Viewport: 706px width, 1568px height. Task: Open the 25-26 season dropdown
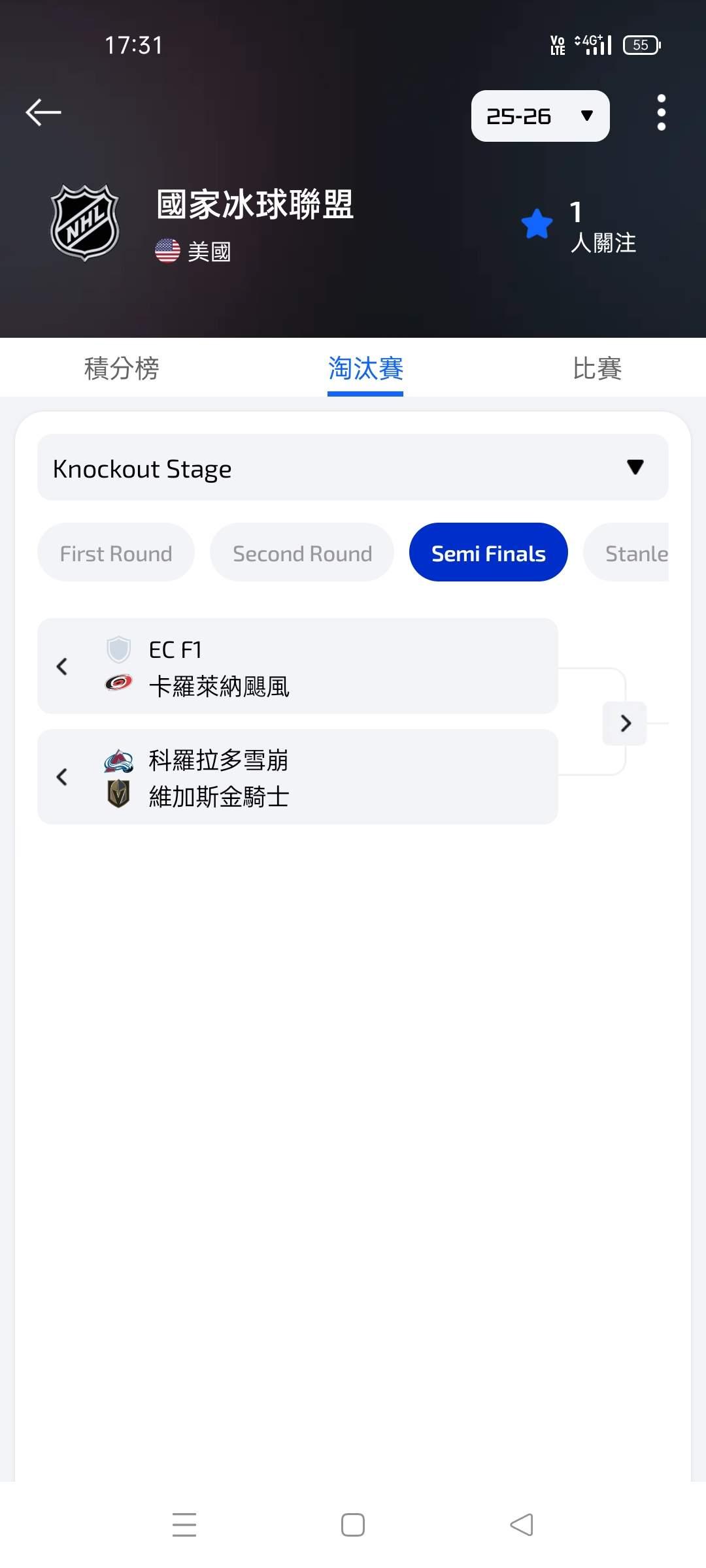[x=540, y=116]
